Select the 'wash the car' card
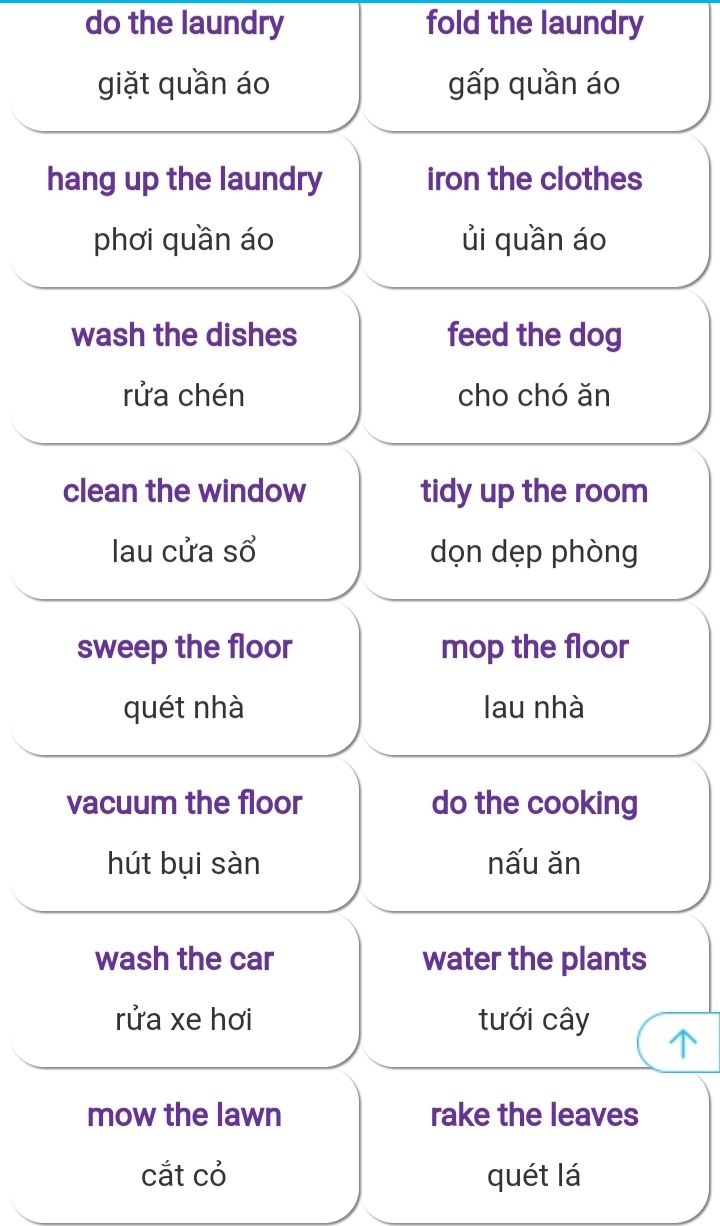 pos(185,990)
